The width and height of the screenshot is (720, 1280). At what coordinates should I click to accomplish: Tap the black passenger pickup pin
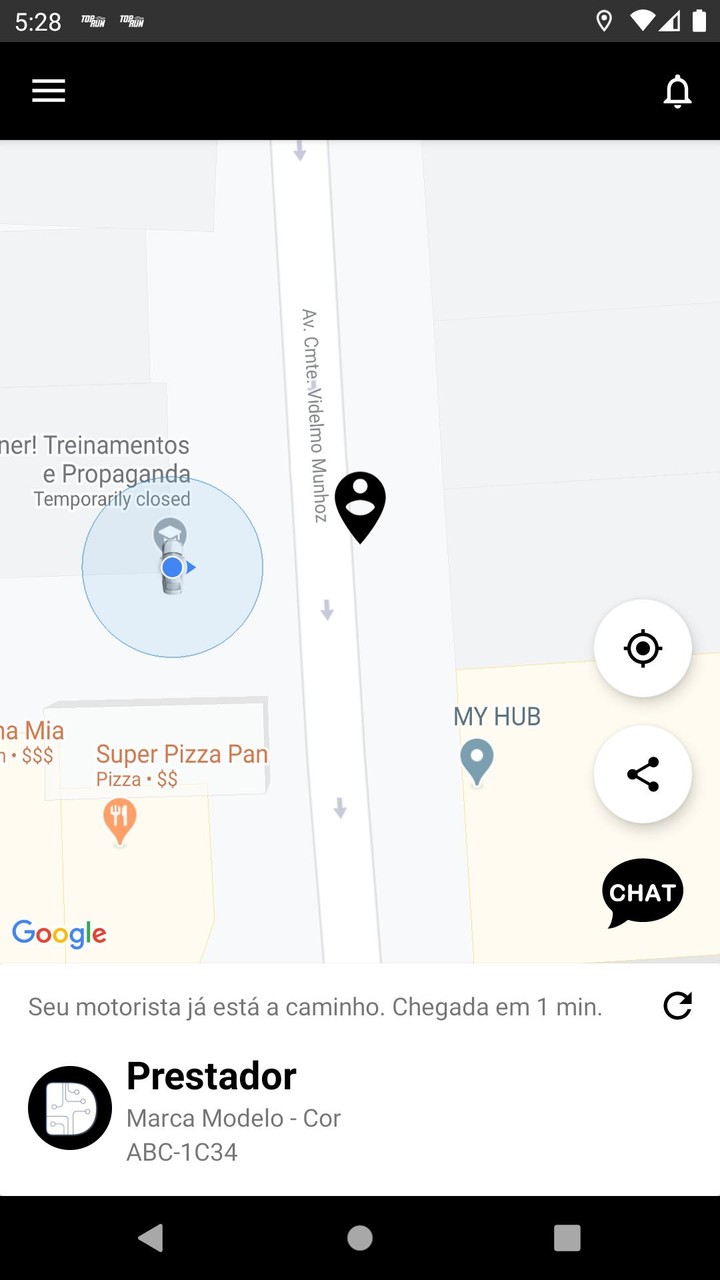(360, 505)
